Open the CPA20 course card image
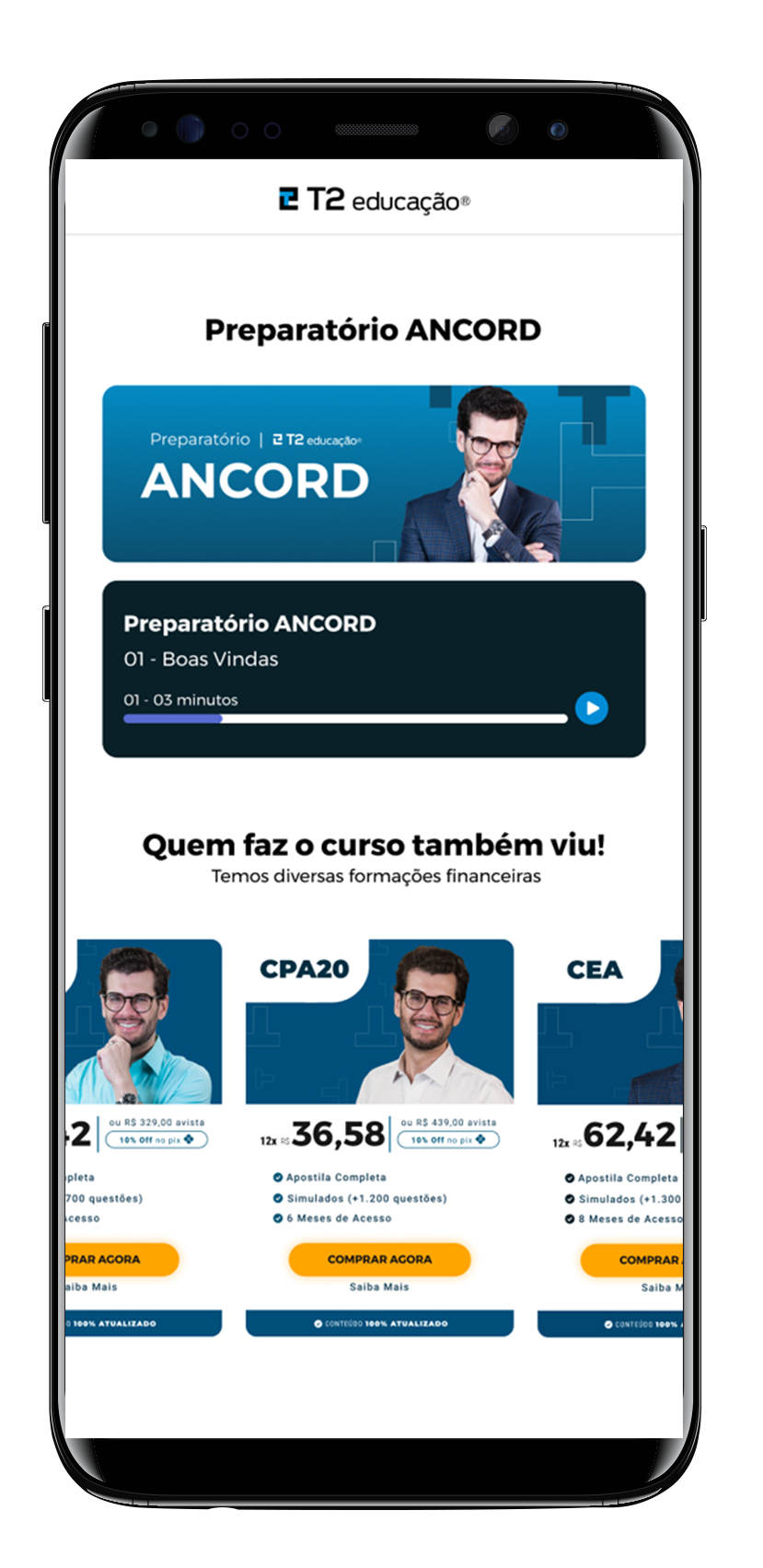Viewport: 763px width, 1568px height. coord(379,1021)
